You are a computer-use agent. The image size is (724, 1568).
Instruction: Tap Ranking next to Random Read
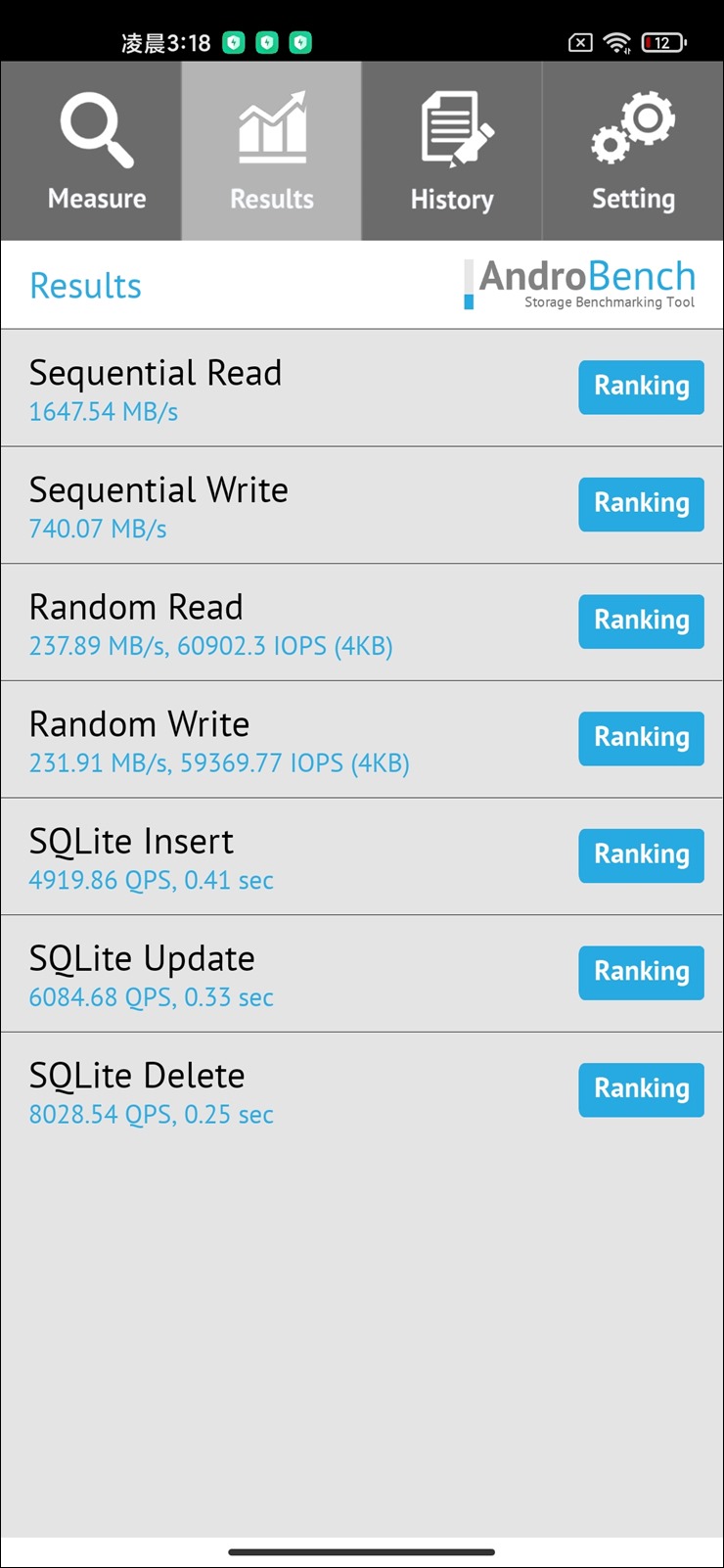pos(641,622)
